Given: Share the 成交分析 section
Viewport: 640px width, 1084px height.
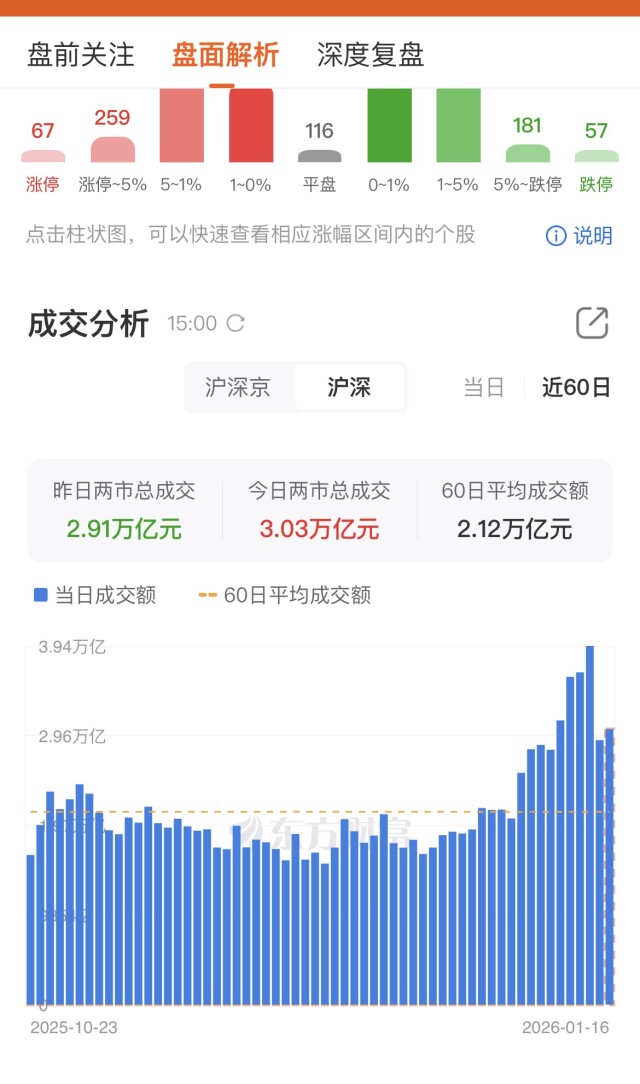Looking at the screenshot, I should click(592, 323).
